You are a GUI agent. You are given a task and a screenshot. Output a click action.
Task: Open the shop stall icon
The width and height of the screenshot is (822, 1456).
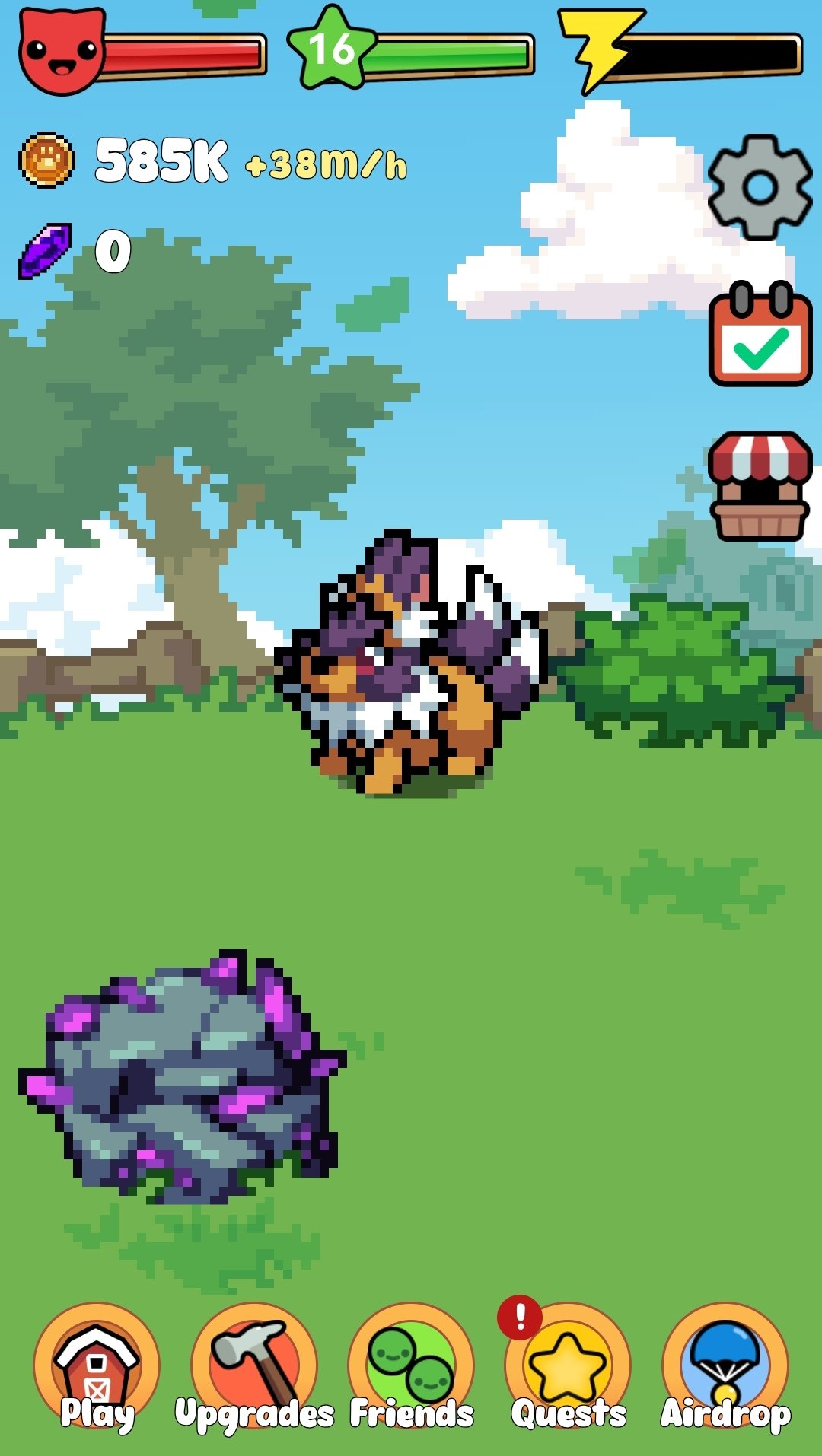coord(760,487)
